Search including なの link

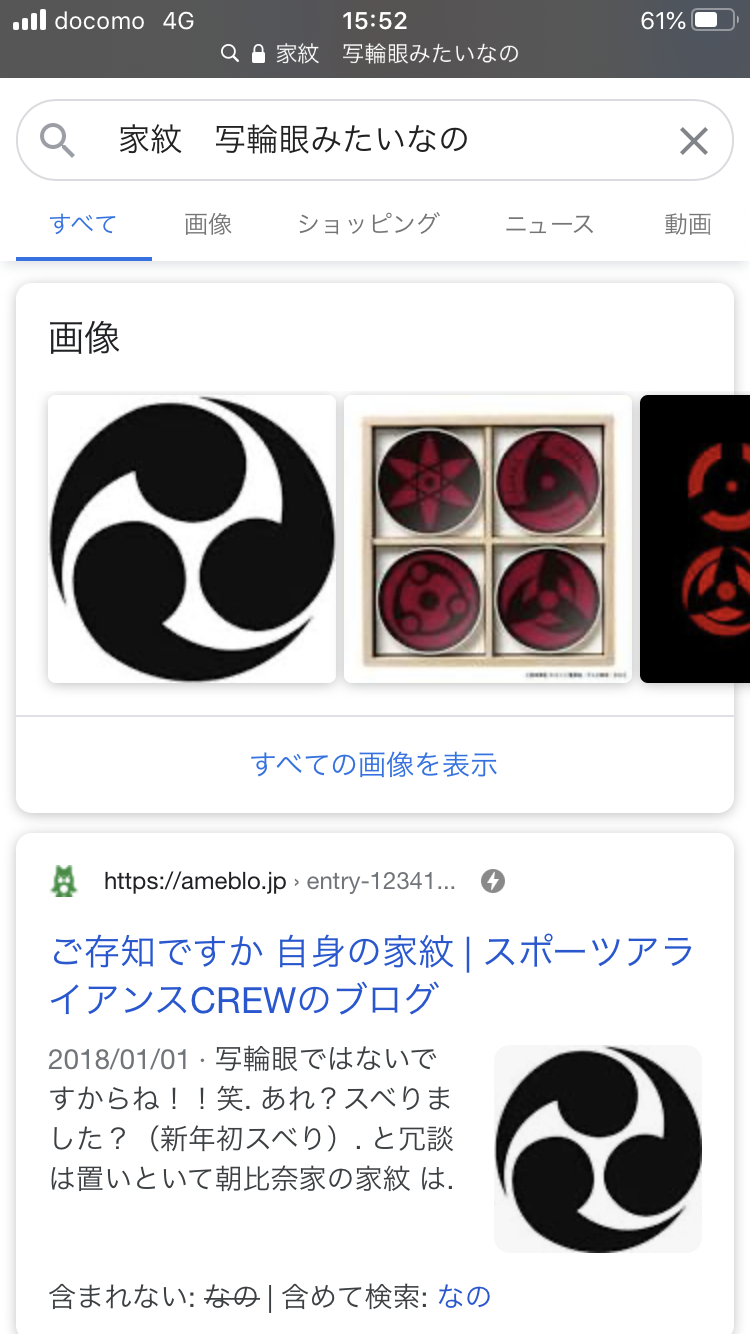(464, 1297)
